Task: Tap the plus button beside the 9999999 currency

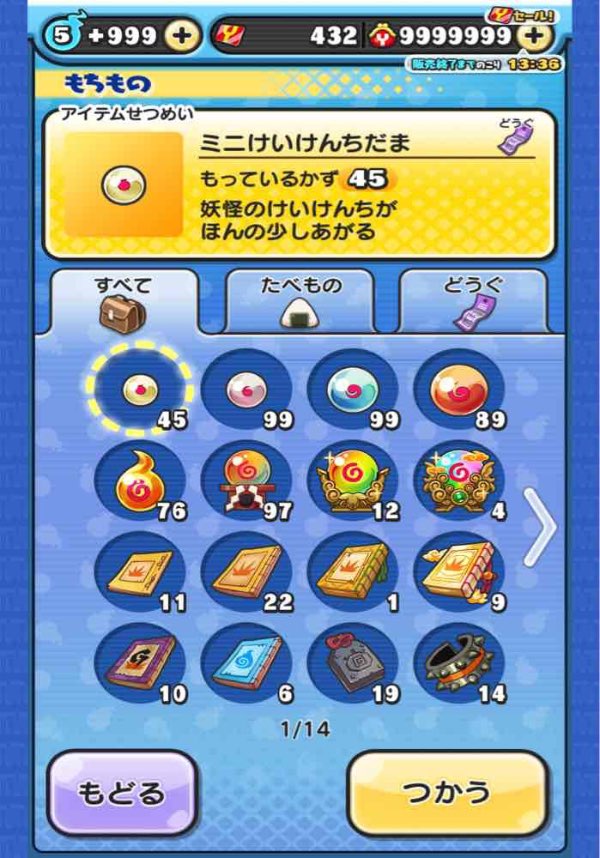Action: [x=536, y=37]
